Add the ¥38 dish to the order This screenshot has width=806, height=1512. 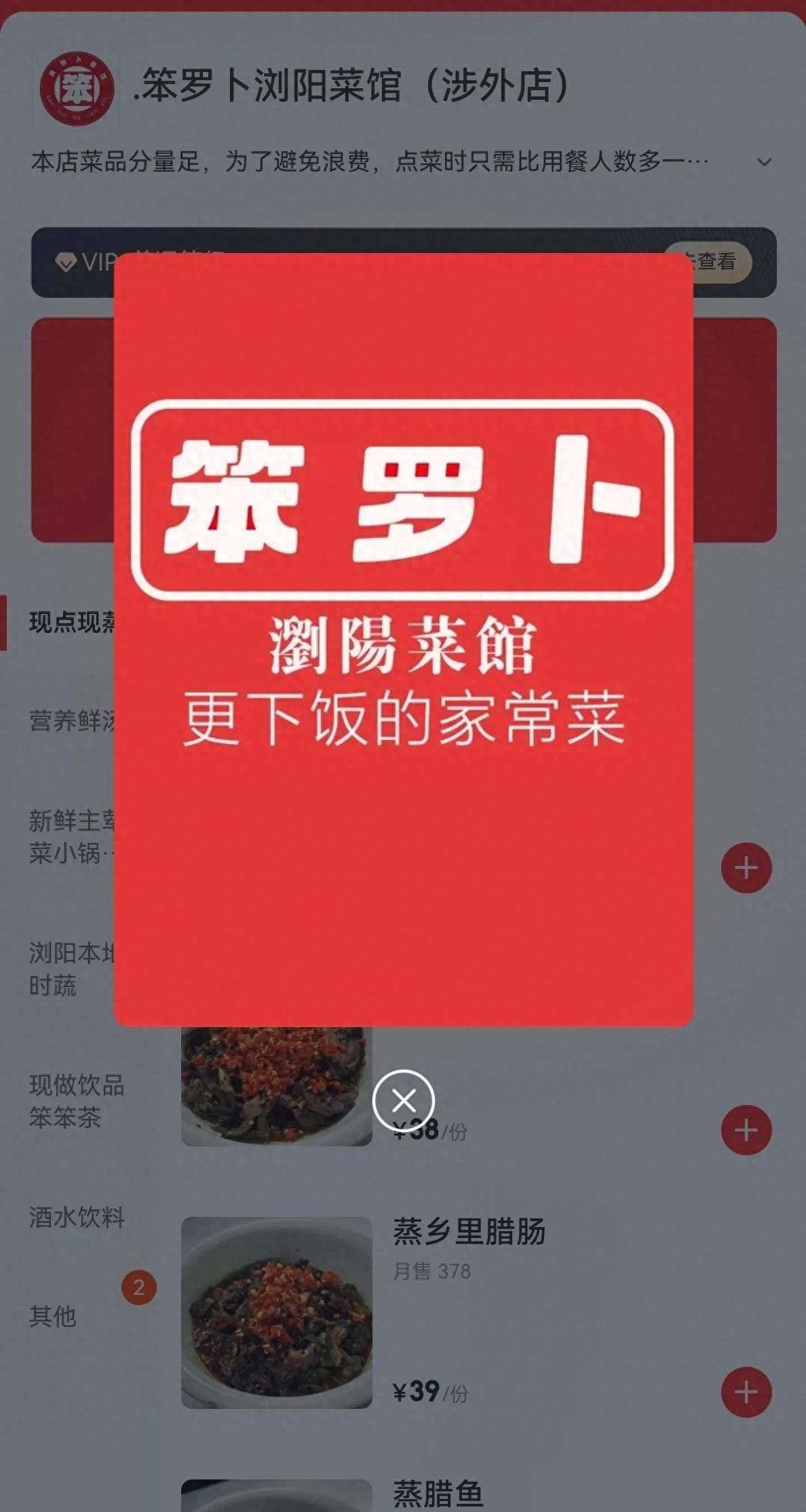coord(746,1130)
